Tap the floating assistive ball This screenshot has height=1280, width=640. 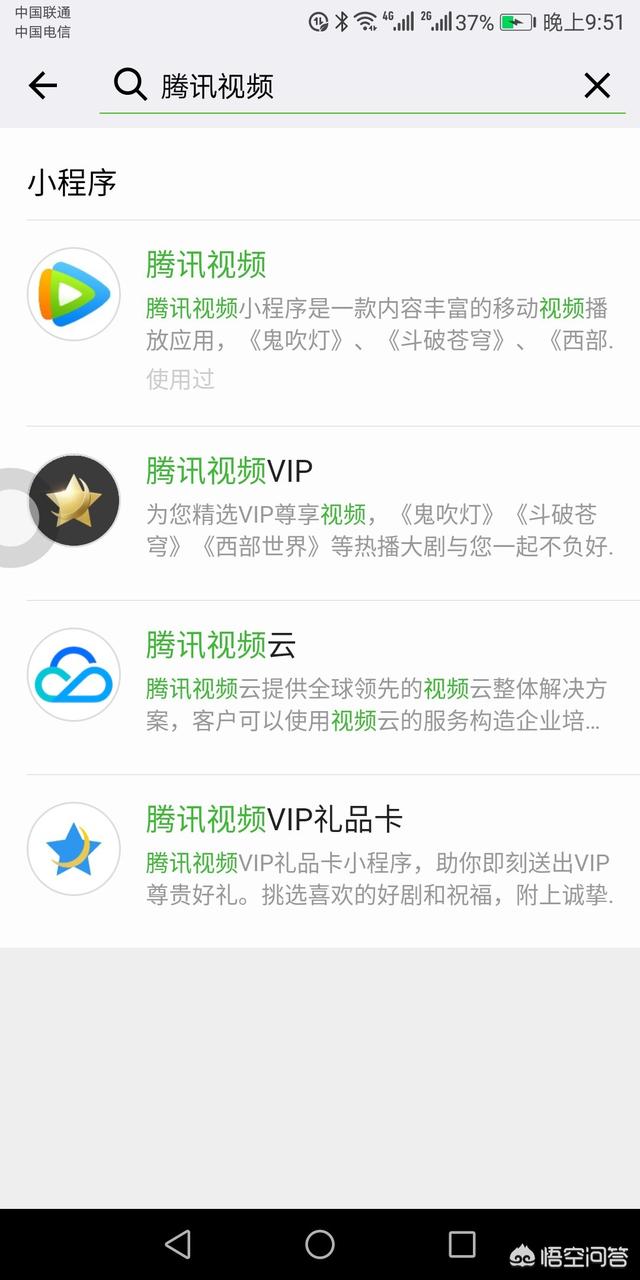14,517
